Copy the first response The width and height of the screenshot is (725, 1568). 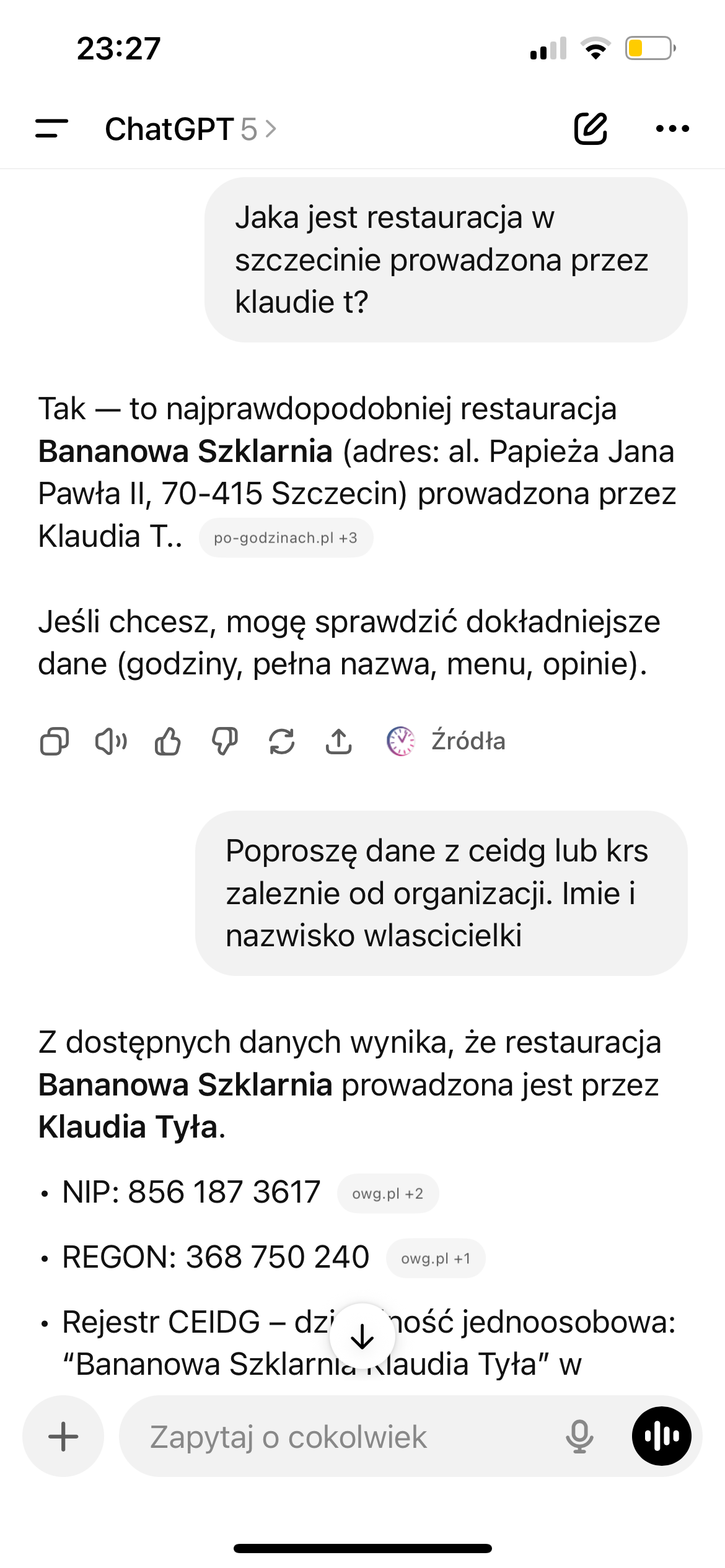[x=55, y=741]
